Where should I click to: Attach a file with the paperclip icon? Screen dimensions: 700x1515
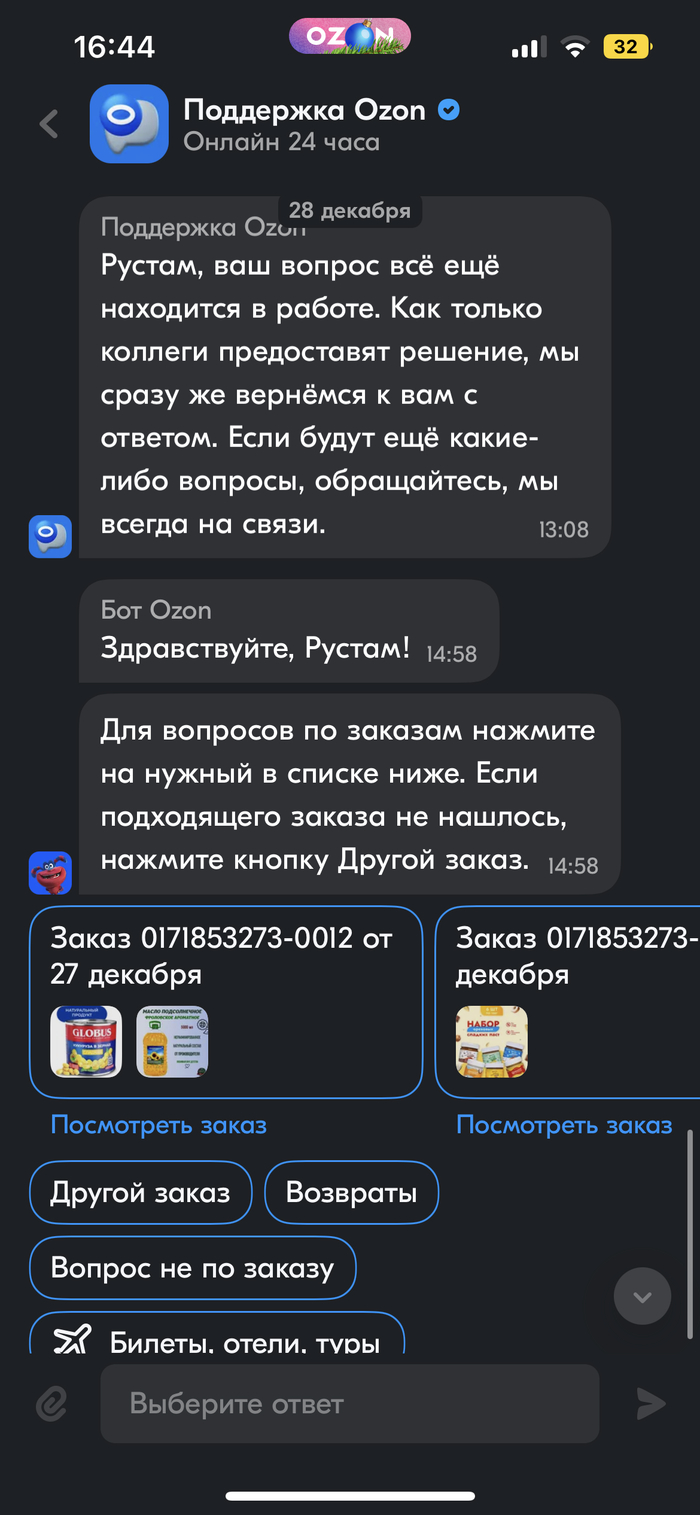pyautogui.click(x=50, y=1403)
